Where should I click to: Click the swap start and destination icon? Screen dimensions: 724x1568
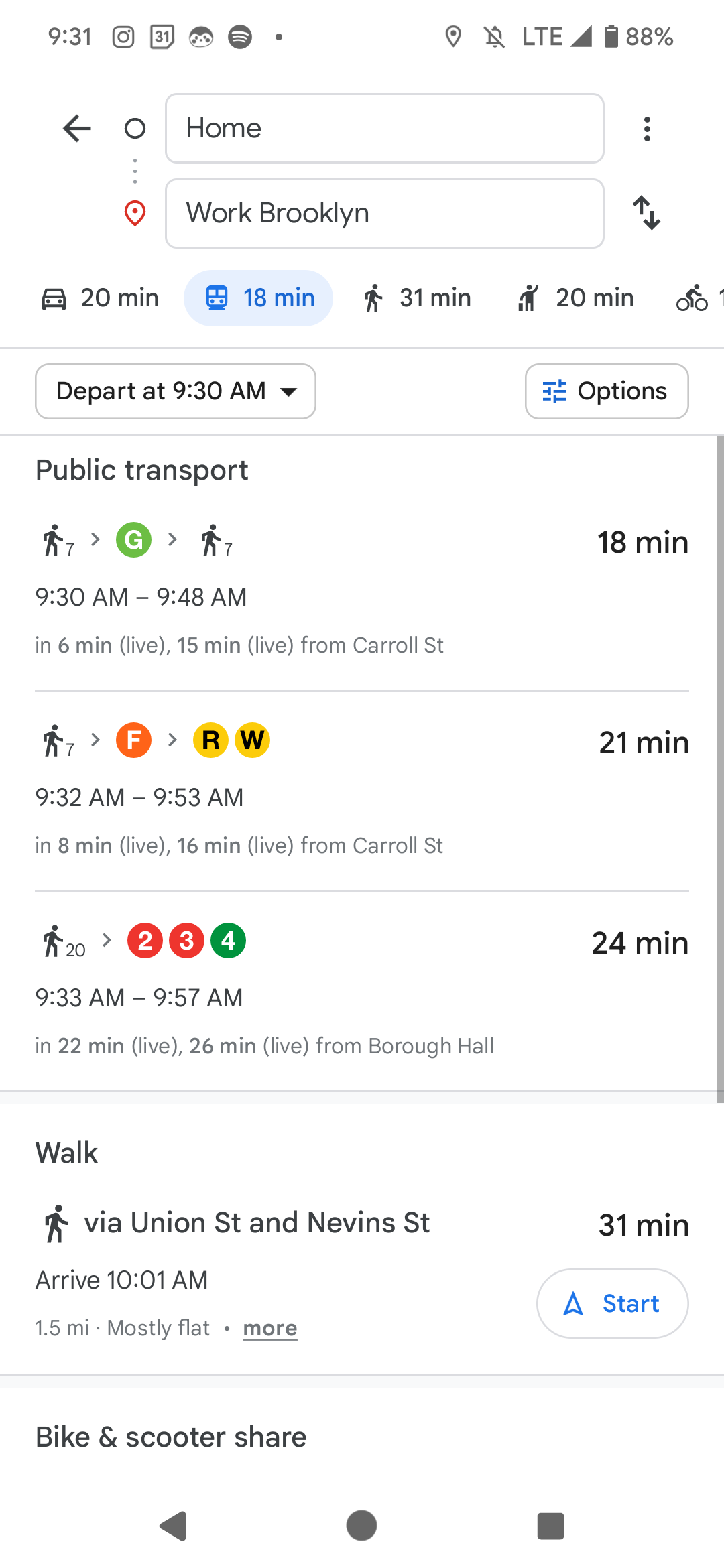pyautogui.click(x=647, y=214)
